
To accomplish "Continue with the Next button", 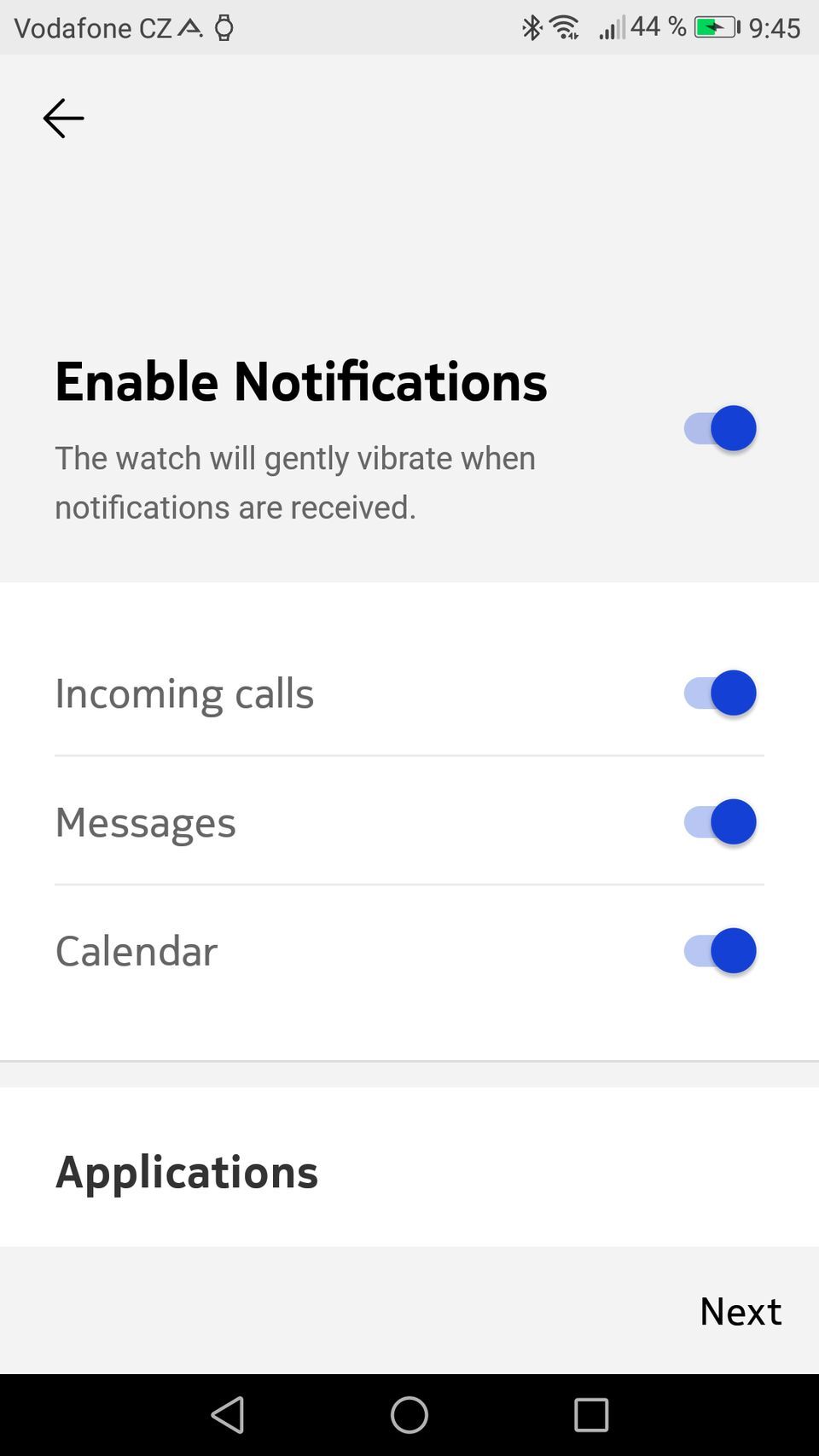I will coord(740,1311).
